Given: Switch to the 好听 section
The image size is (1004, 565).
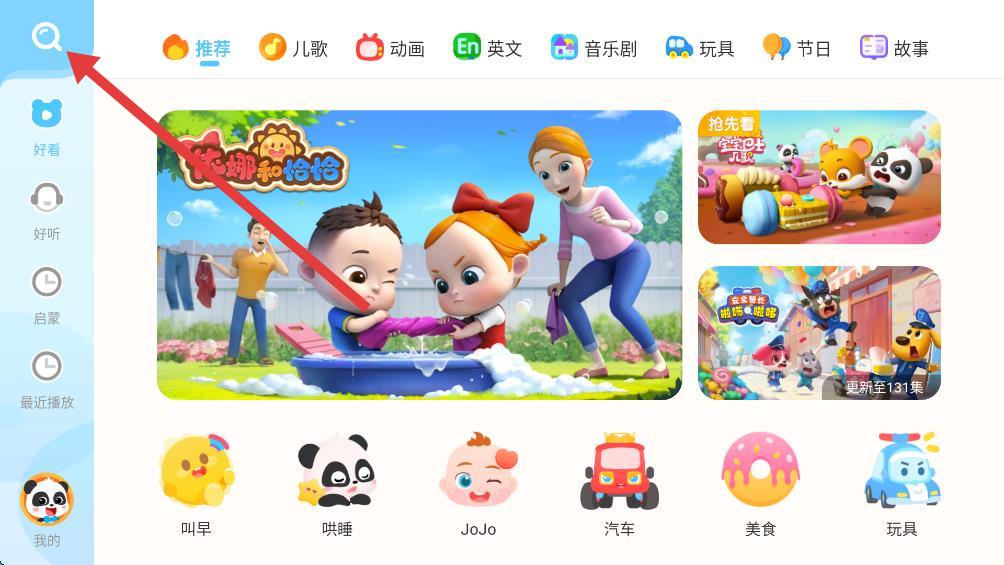Looking at the screenshot, I should [x=46, y=211].
